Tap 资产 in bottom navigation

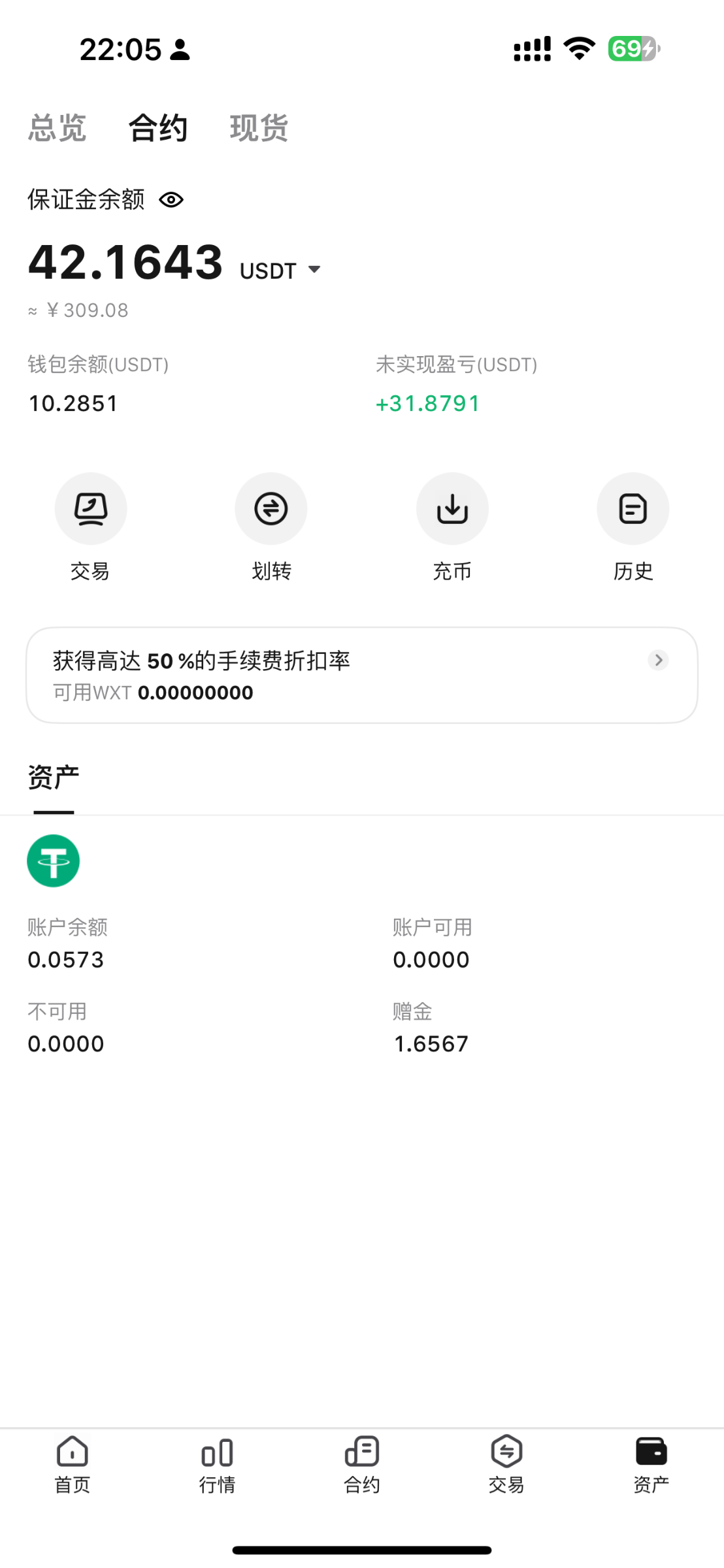click(x=651, y=1465)
